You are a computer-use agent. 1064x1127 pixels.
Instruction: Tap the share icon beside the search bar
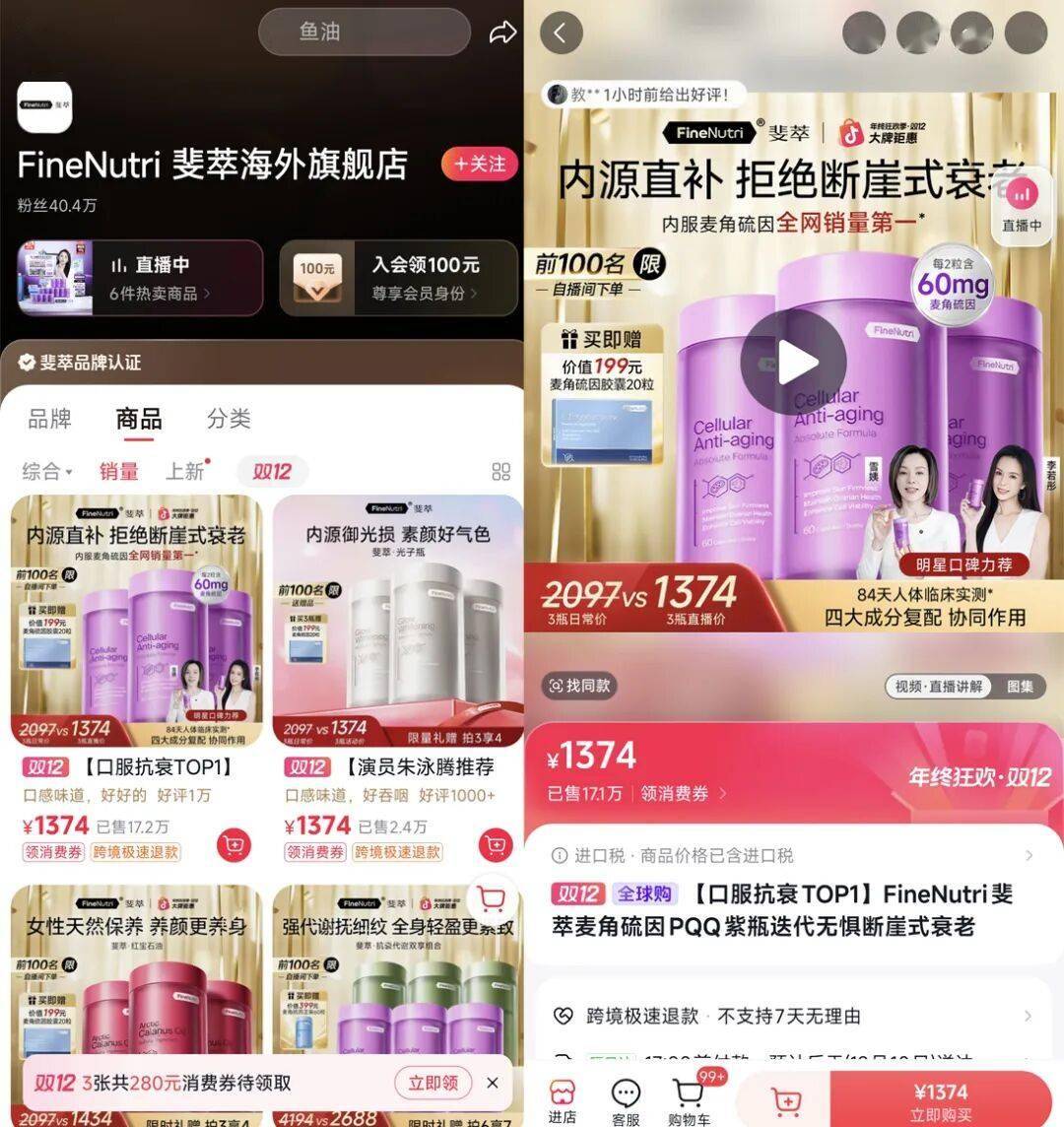point(500,32)
